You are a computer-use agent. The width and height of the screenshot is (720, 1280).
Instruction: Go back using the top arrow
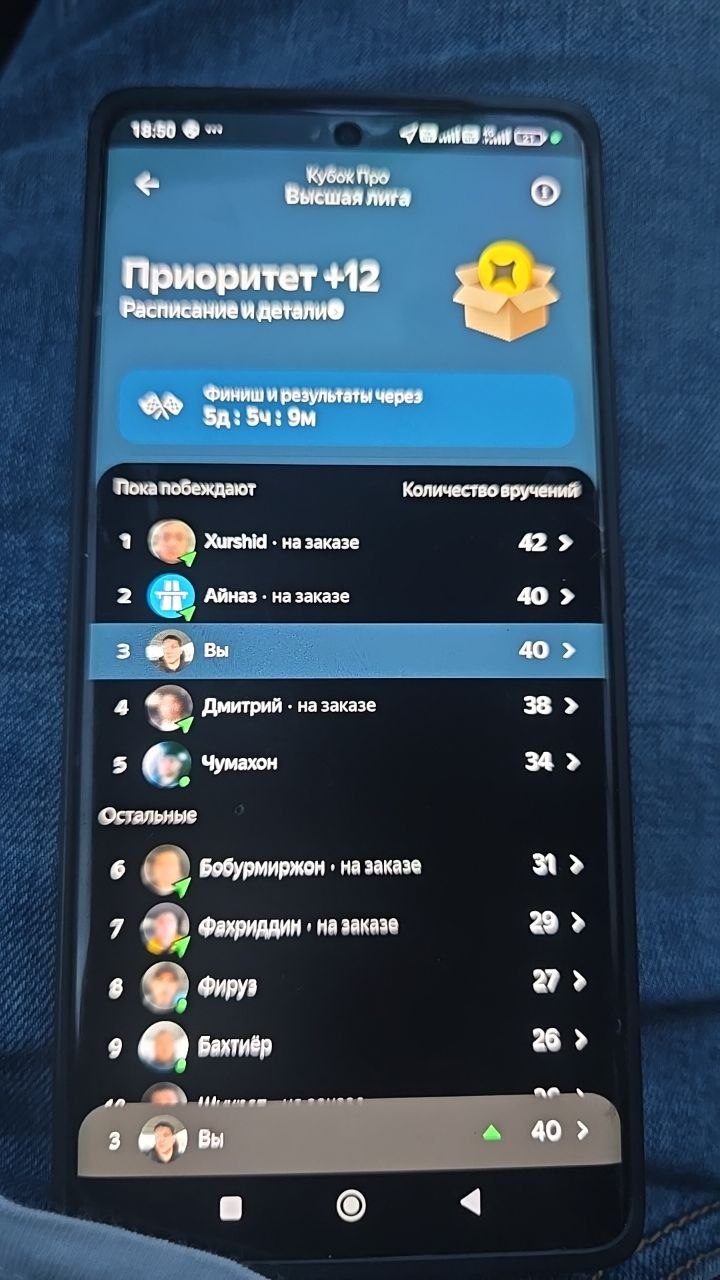point(148,184)
